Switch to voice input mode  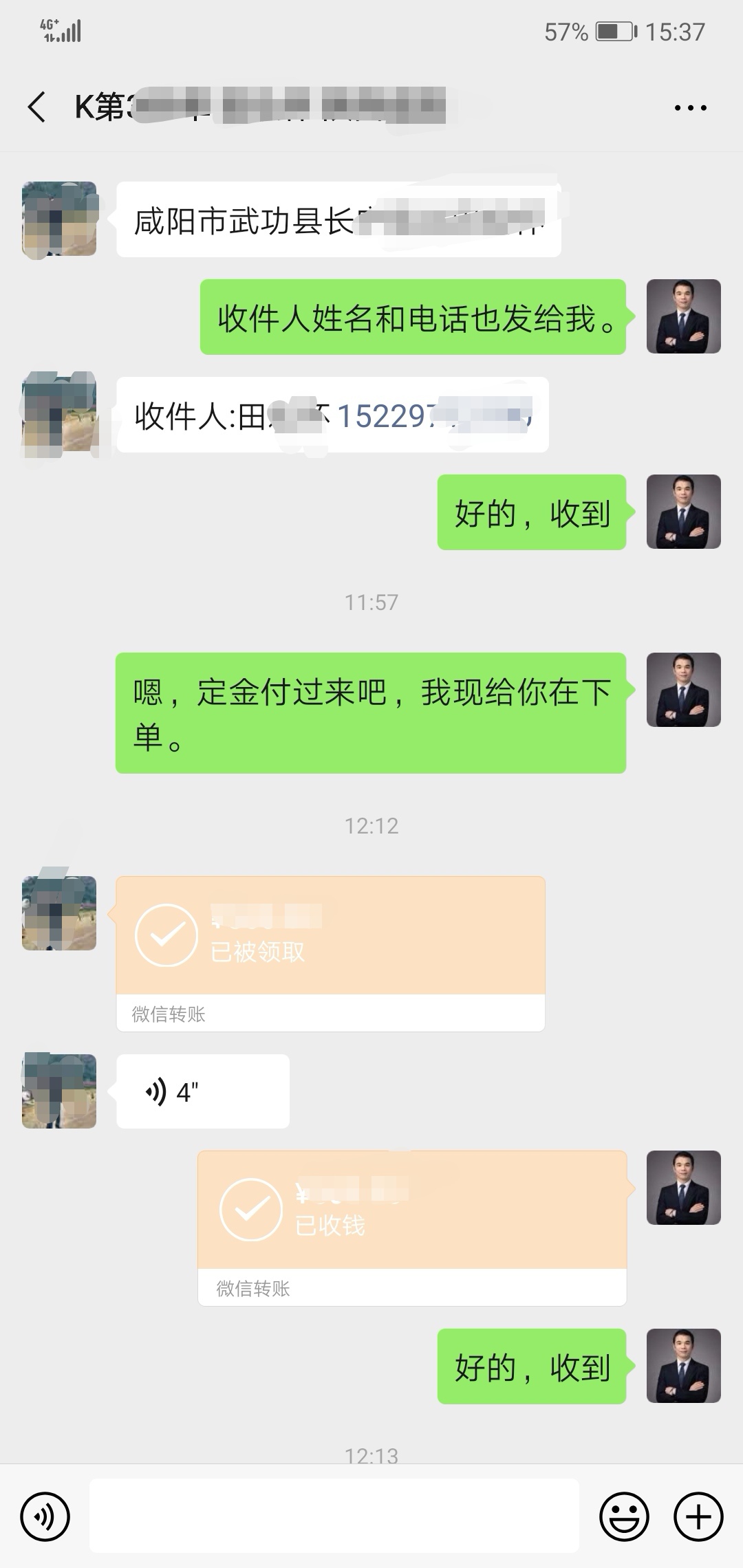[x=45, y=1516]
